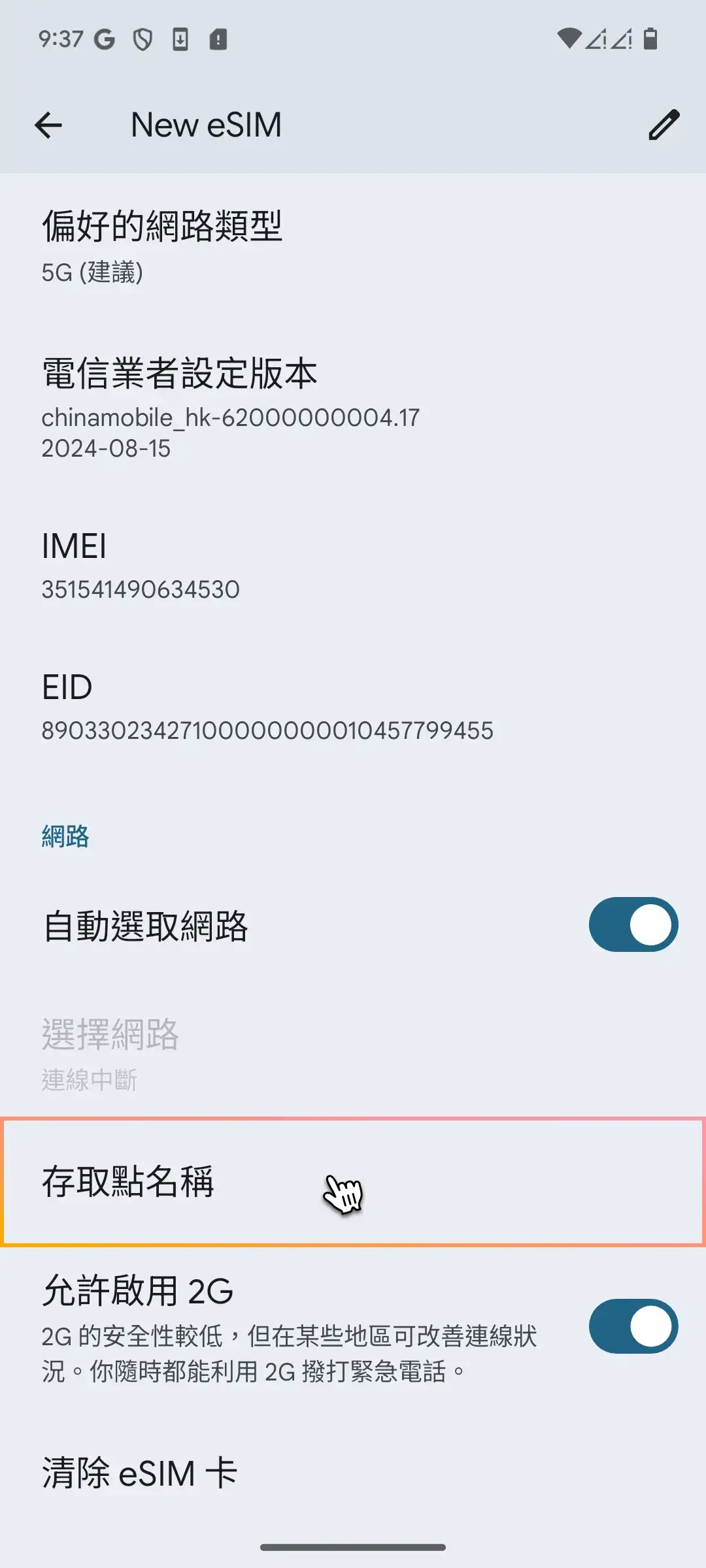Viewport: 706px width, 1568px height.
Task: Click the Wi-Fi icon in the status bar
Action: coord(571,39)
